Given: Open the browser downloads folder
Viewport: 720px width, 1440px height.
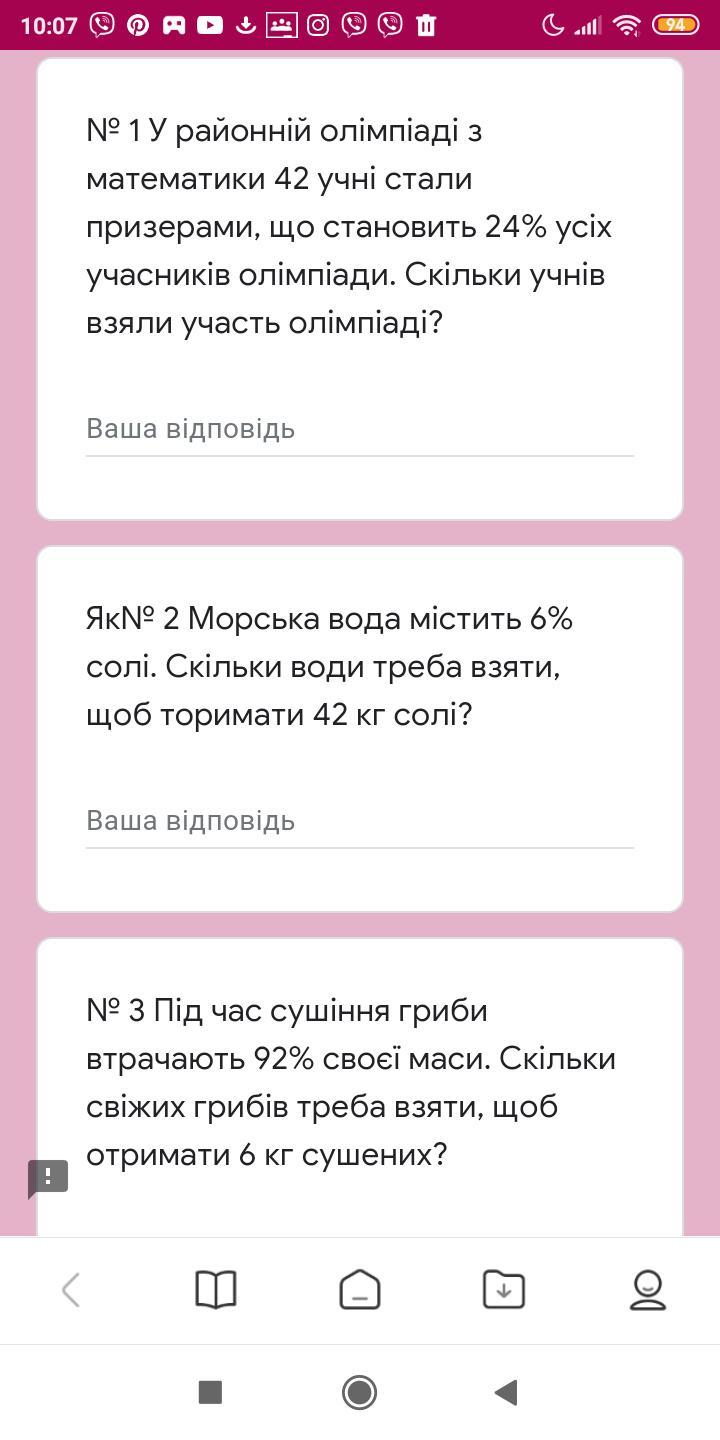Looking at the screenshot, I should pos(504,1290).
